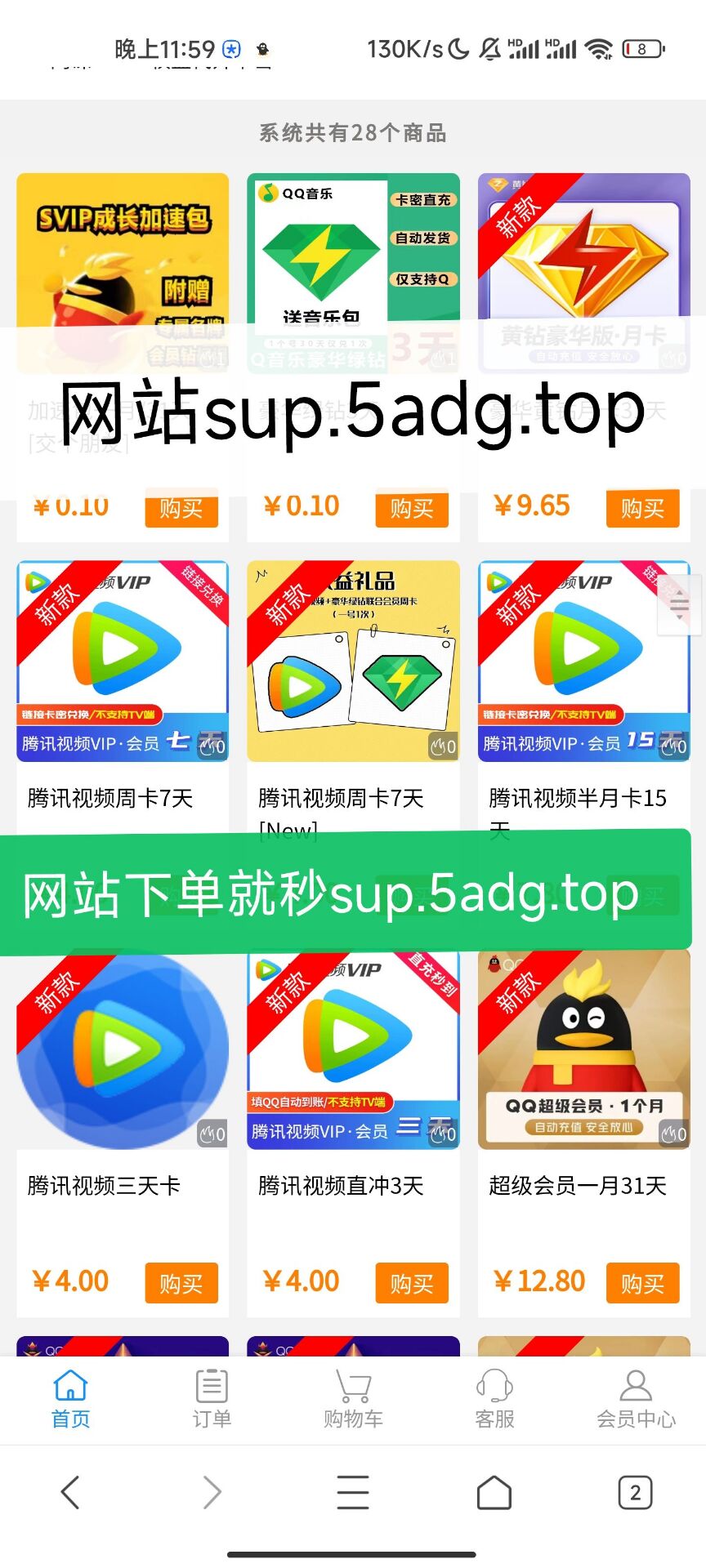Image resolution: width=706 pixels, height=1568 pixels.
Task: Open the 腾讯视频半月卡15天 product
Action: tap(583, 661)
